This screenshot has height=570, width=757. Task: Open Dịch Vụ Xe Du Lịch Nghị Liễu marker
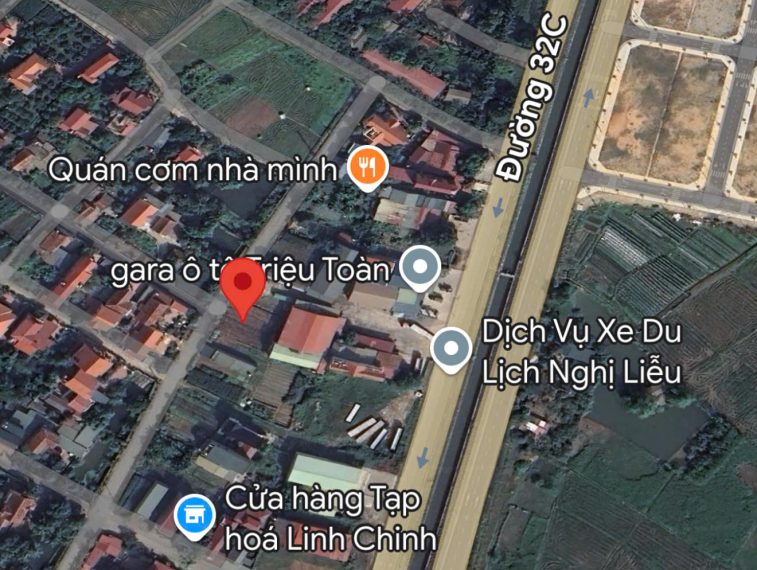tap(451, 349)
